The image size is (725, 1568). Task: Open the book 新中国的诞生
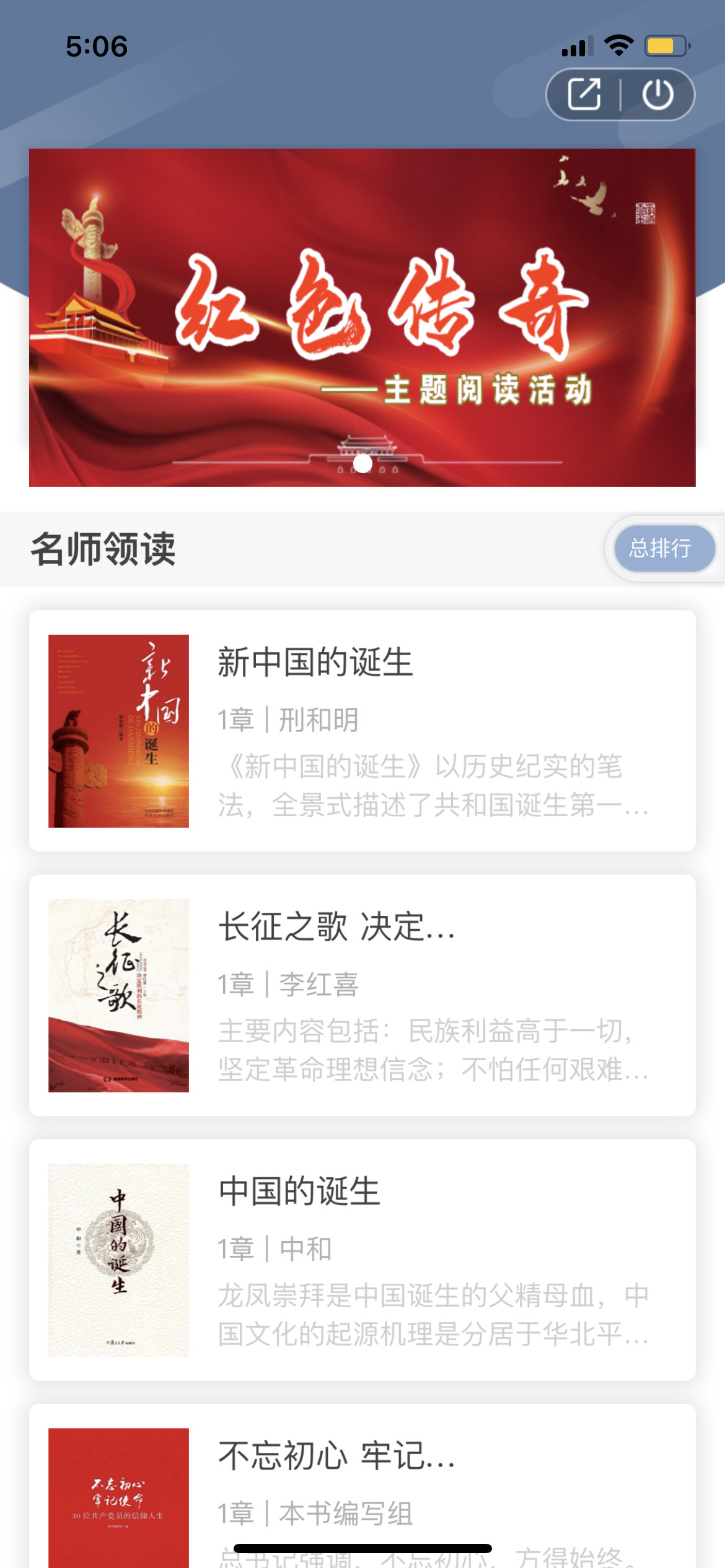coord(362,731)
